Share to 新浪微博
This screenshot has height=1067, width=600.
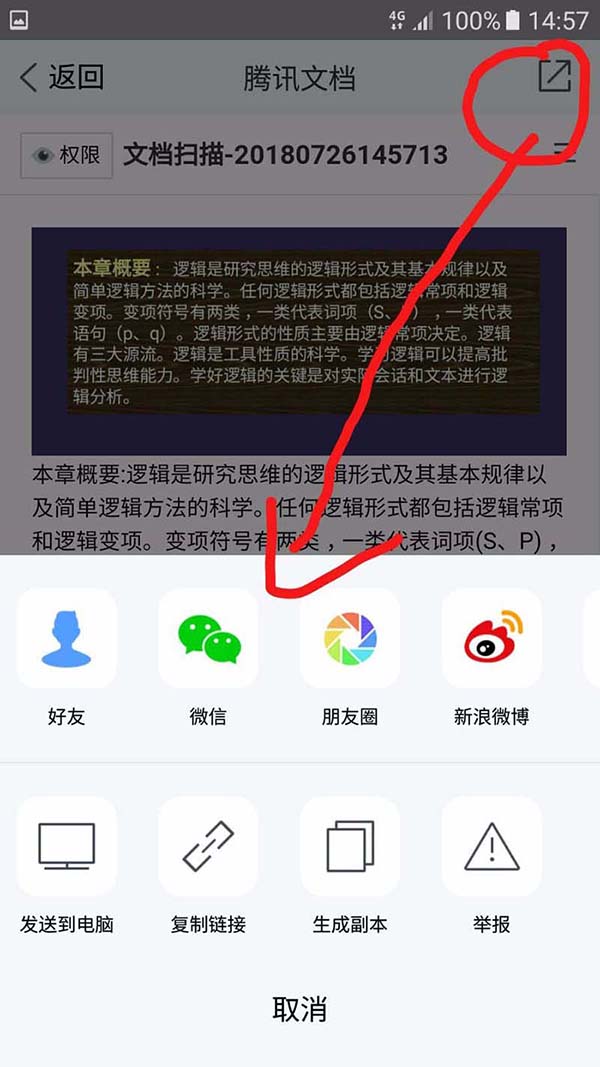tap(492, 639)
